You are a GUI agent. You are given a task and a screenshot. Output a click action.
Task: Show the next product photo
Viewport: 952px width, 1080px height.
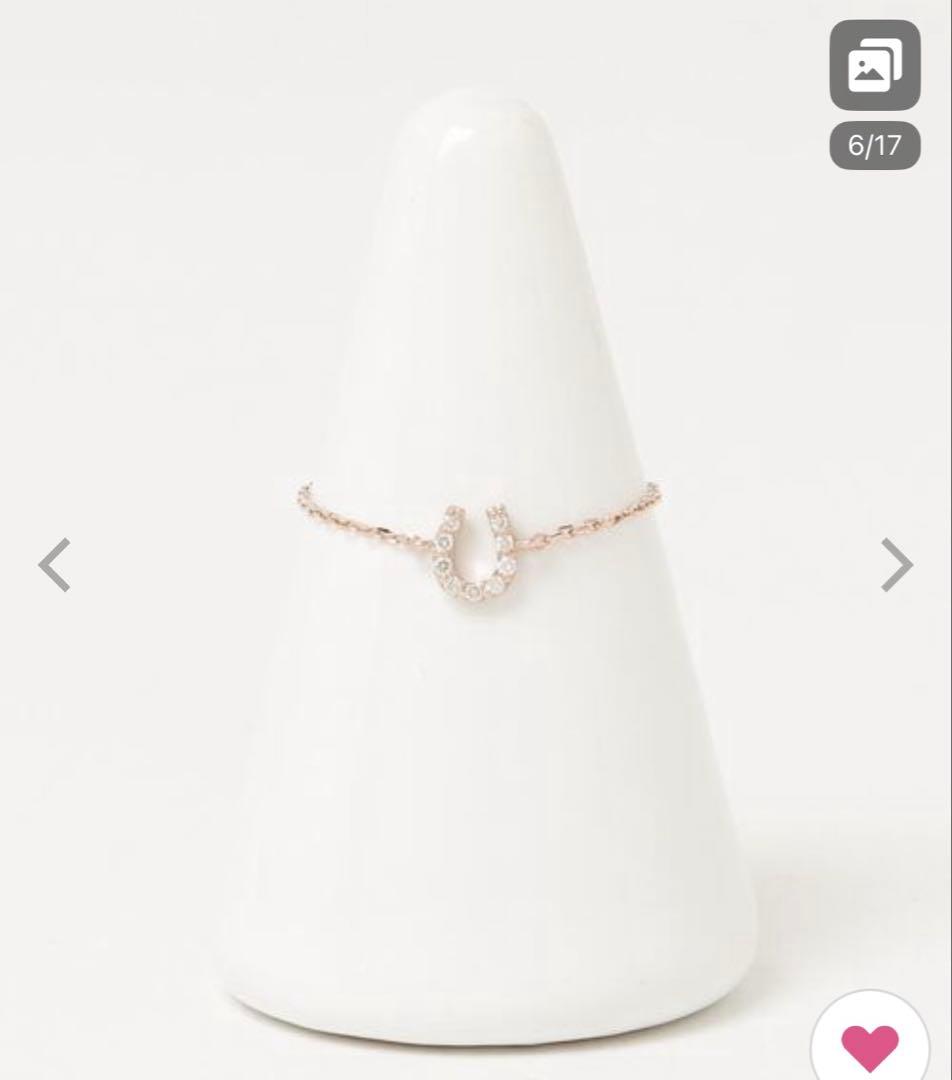(896, 565)
